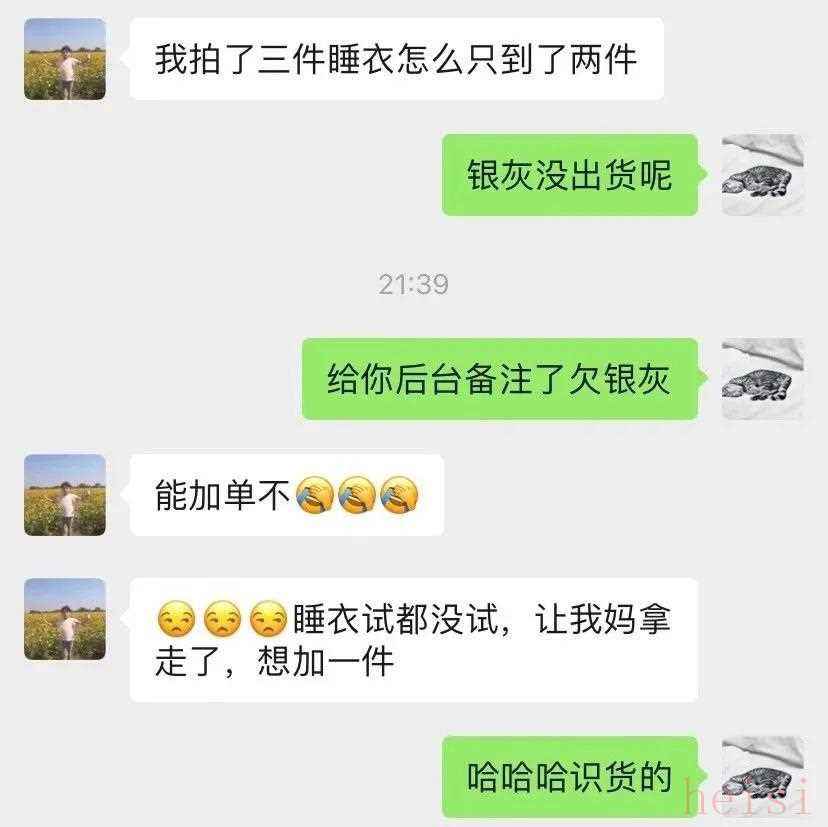Image resolution: width=828 pixels, height=827 pixels.
Task: Open sender's avatar beside 我拍了三件睡衣 message
Action: coord(65,59)
